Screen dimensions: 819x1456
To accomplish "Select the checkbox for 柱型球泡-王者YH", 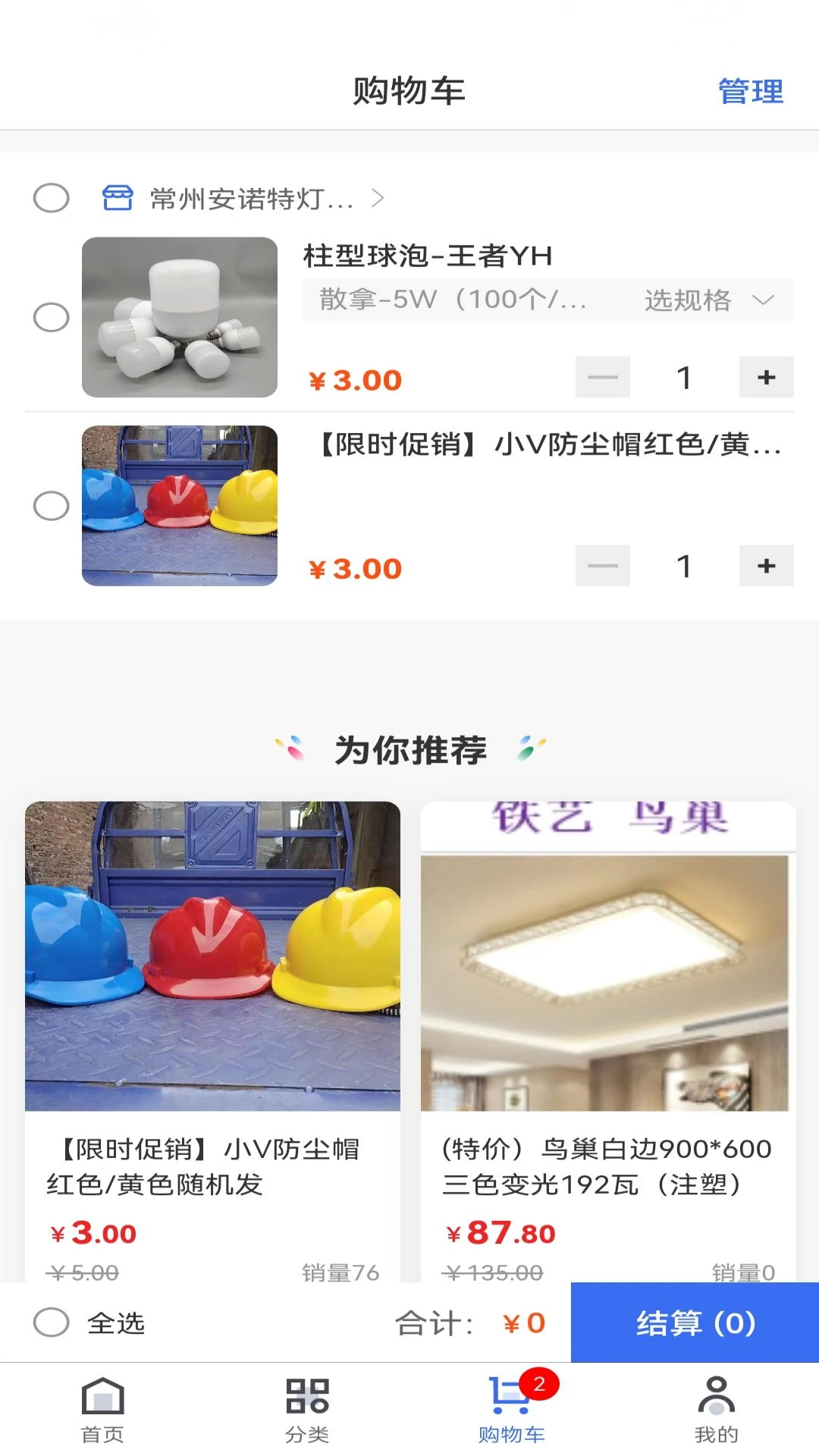I will click(52, 318).
